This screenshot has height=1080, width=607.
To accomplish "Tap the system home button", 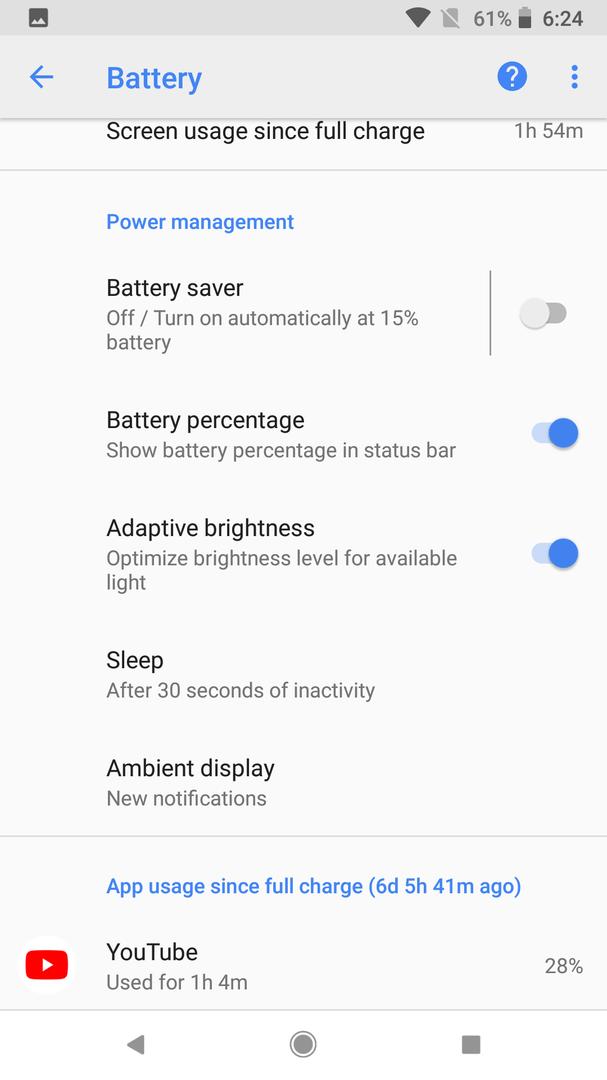I will 303,1044.
